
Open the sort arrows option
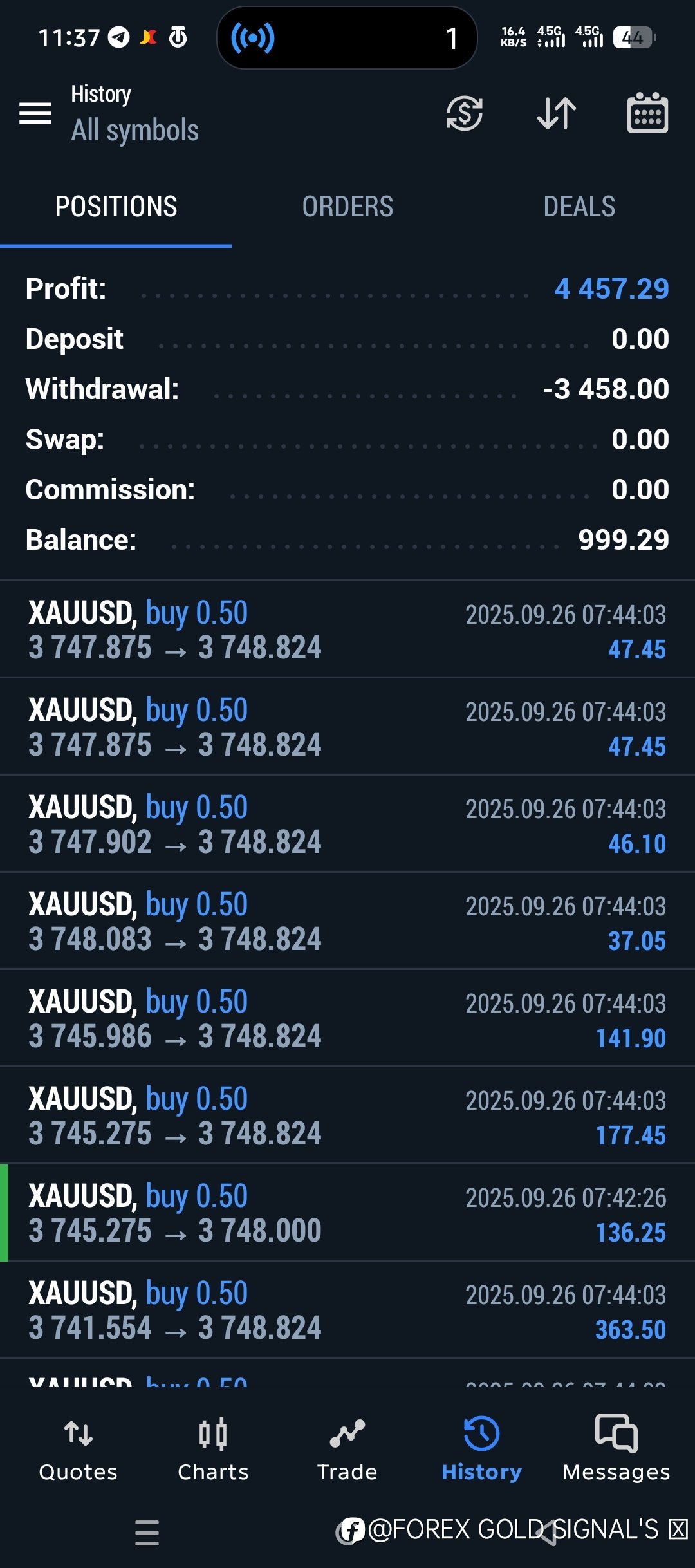click(x=557, y=113)
